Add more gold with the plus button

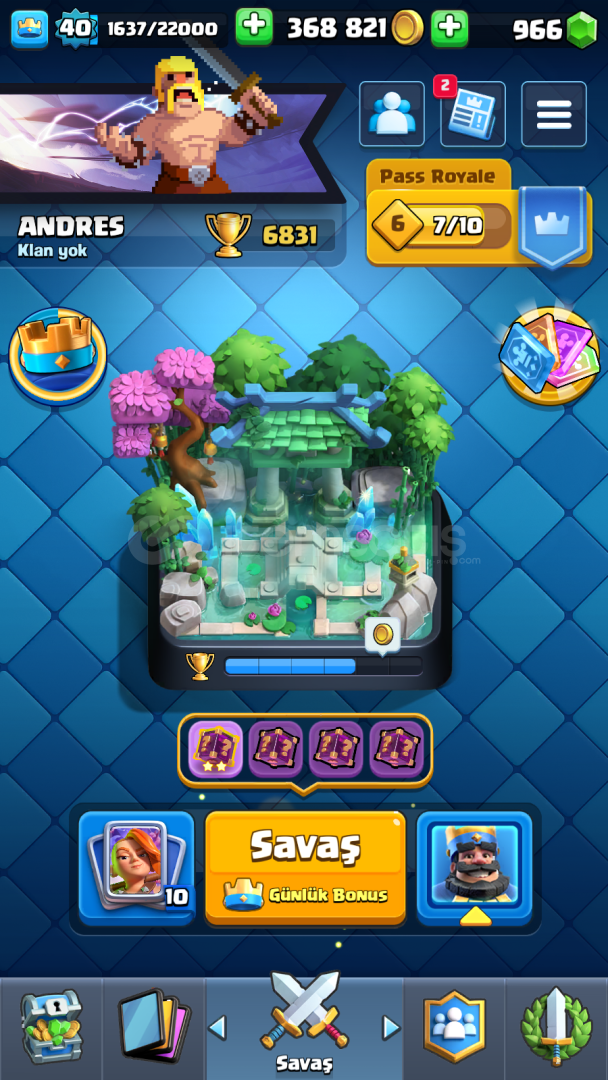click(x=254, y=28)
